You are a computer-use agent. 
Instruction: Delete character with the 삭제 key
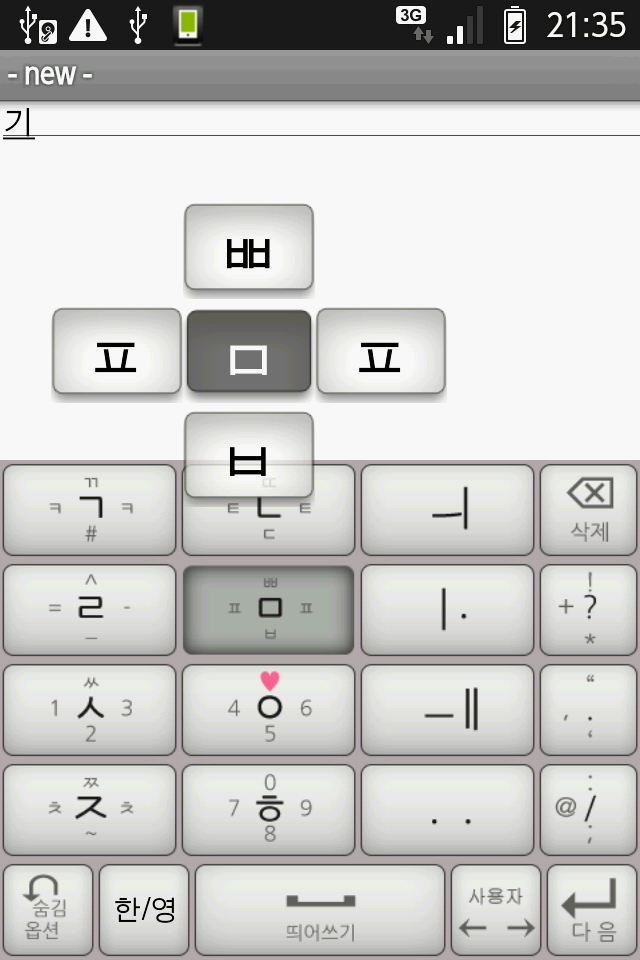[589, 510]
